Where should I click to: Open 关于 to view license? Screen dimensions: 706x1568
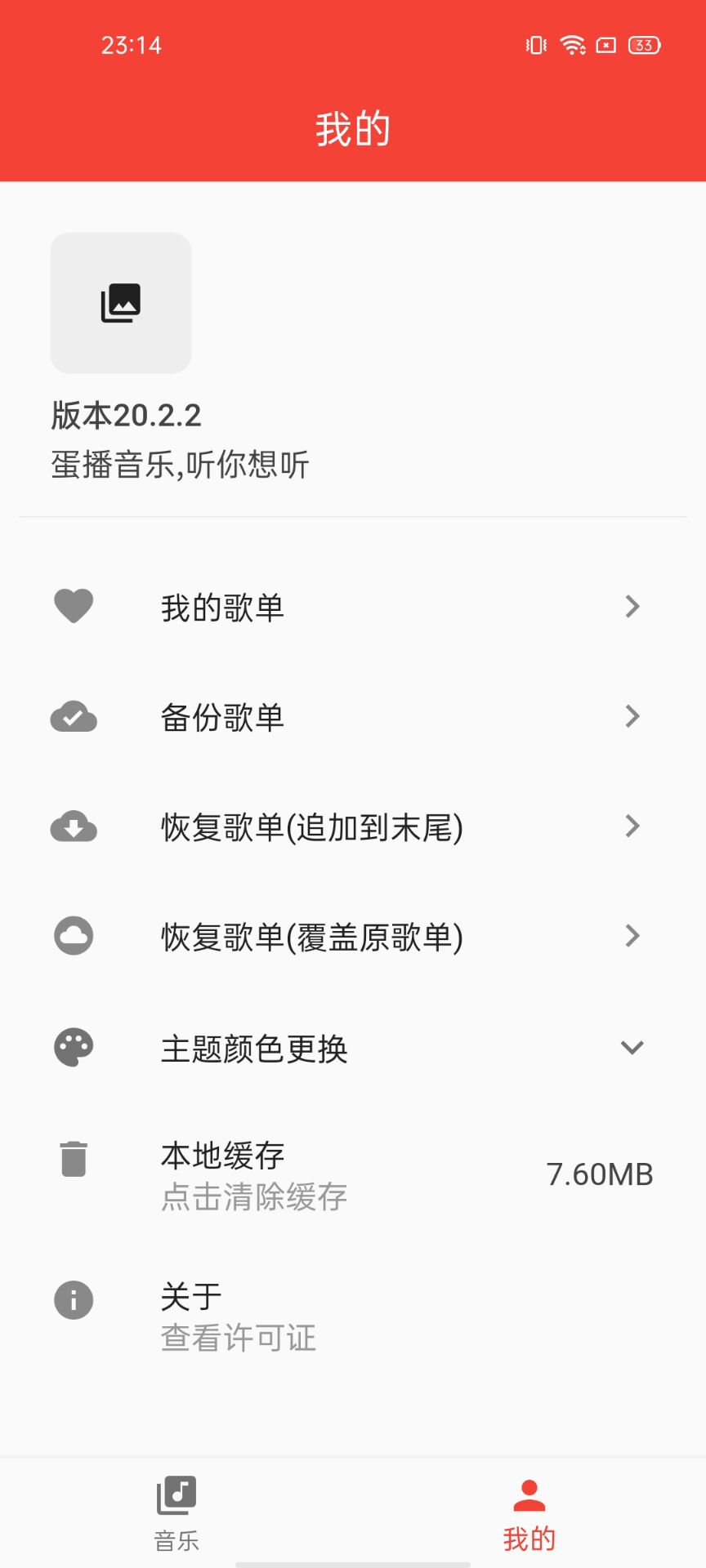[353, 1316]
